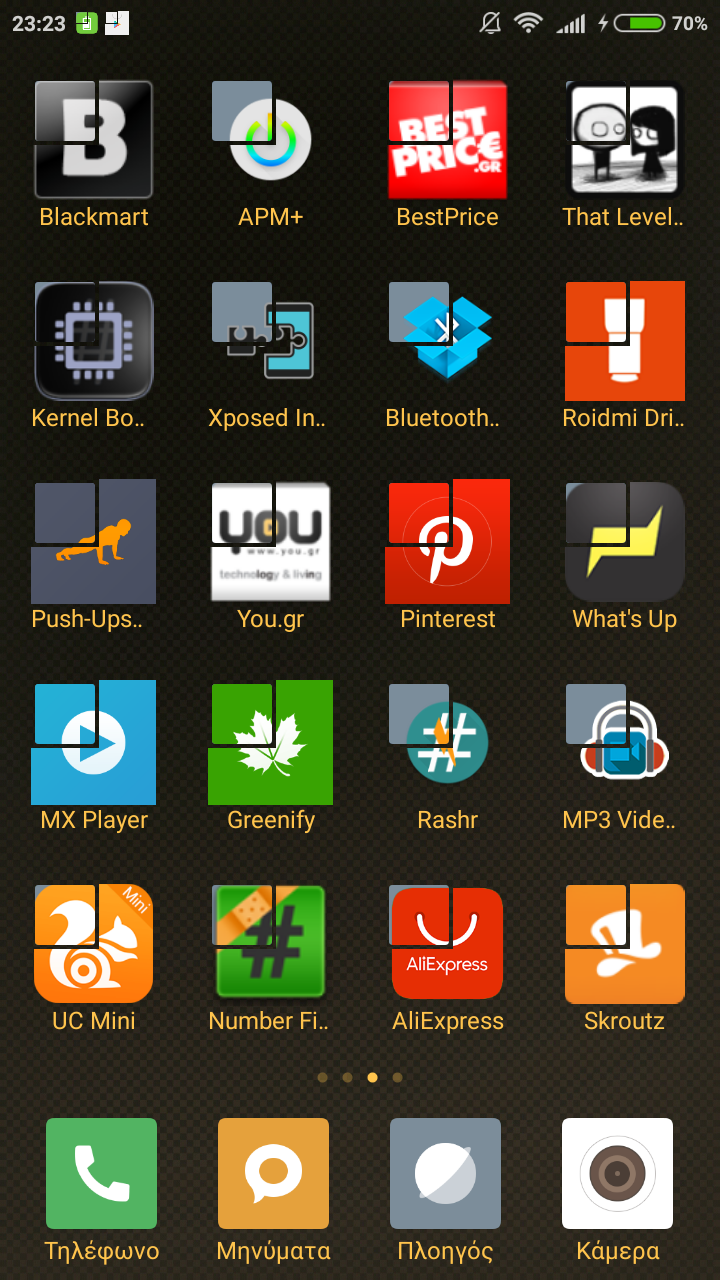Launch Push-Ups app

click(94, 542)
